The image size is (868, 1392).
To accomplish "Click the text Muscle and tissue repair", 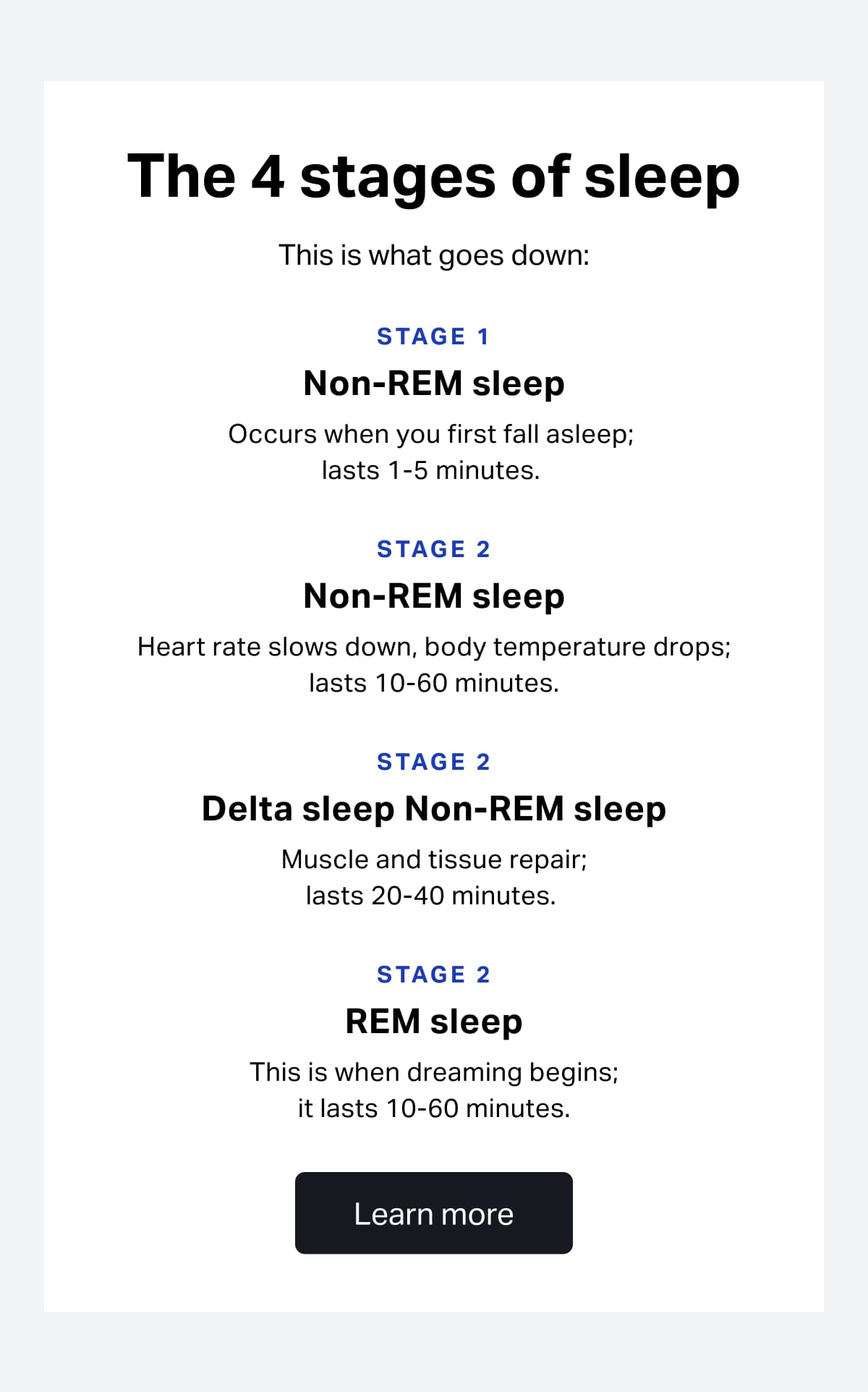I will (433, 858).
